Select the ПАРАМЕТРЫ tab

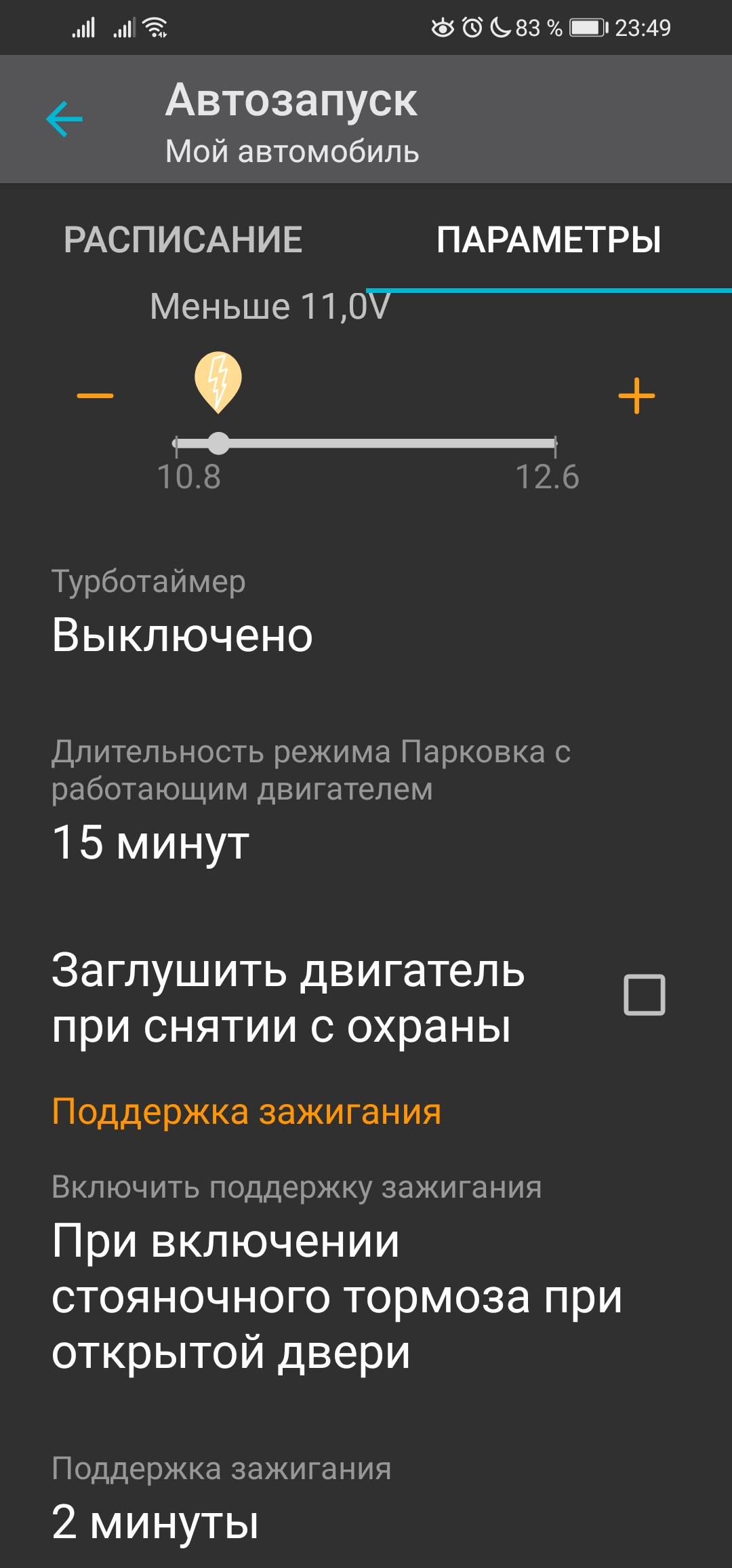[x=548, y=240]
